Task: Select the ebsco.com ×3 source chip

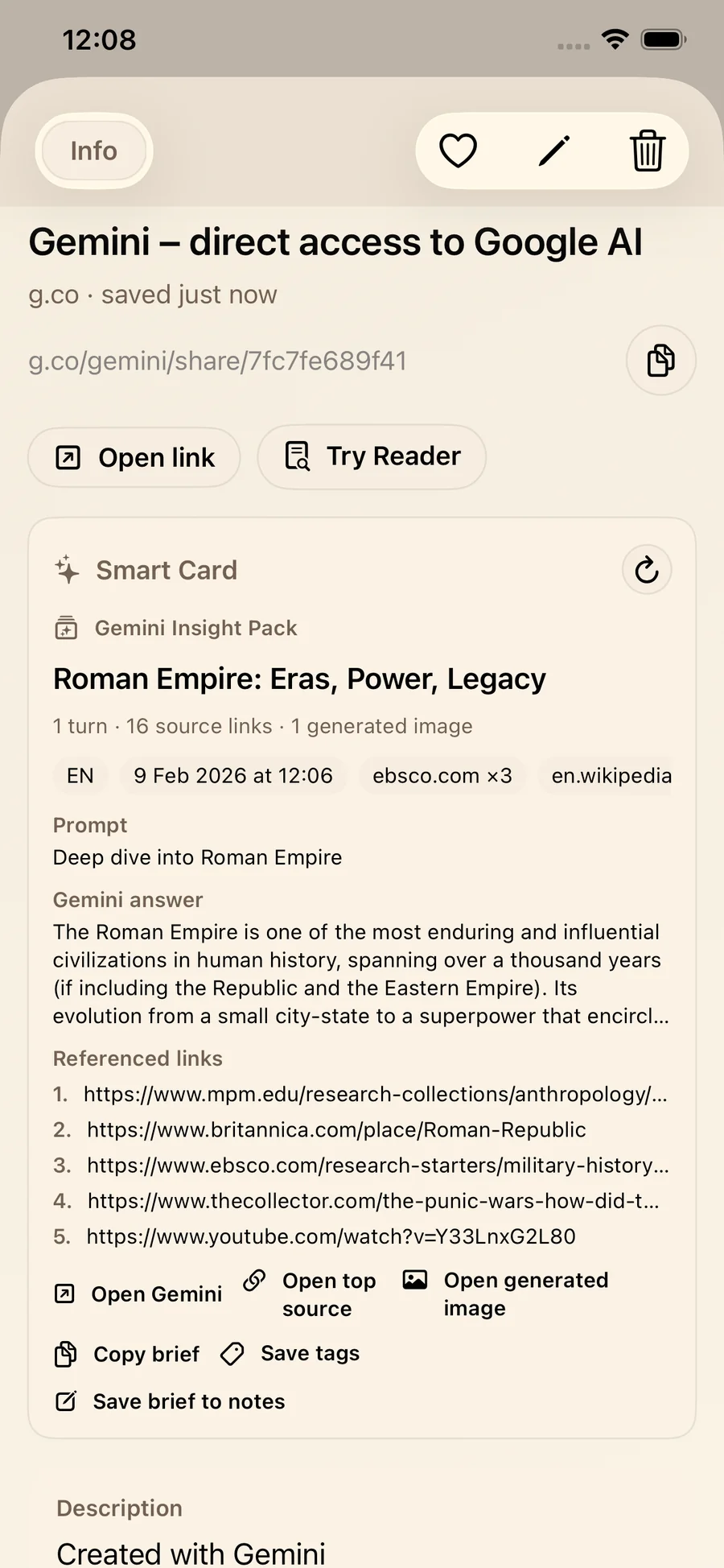Action: 442,775
